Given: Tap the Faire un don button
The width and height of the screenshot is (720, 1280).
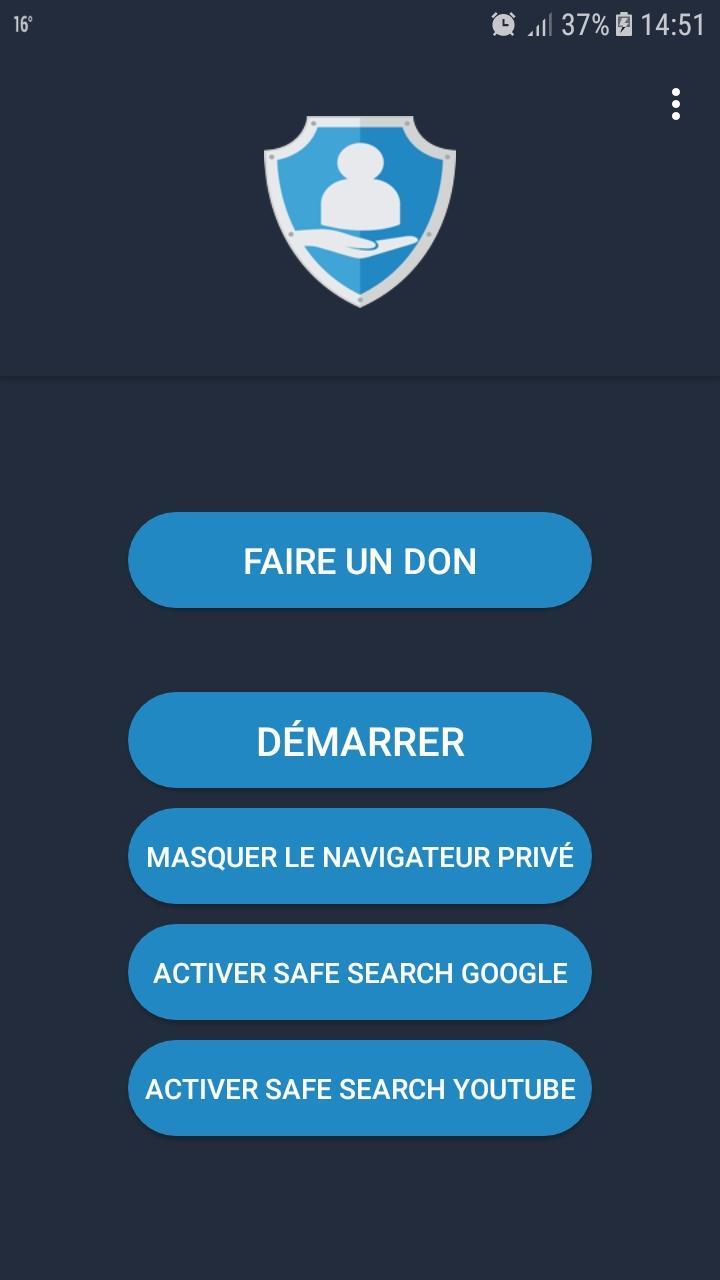Looking at the screenshot, I should tap(360, 560).
